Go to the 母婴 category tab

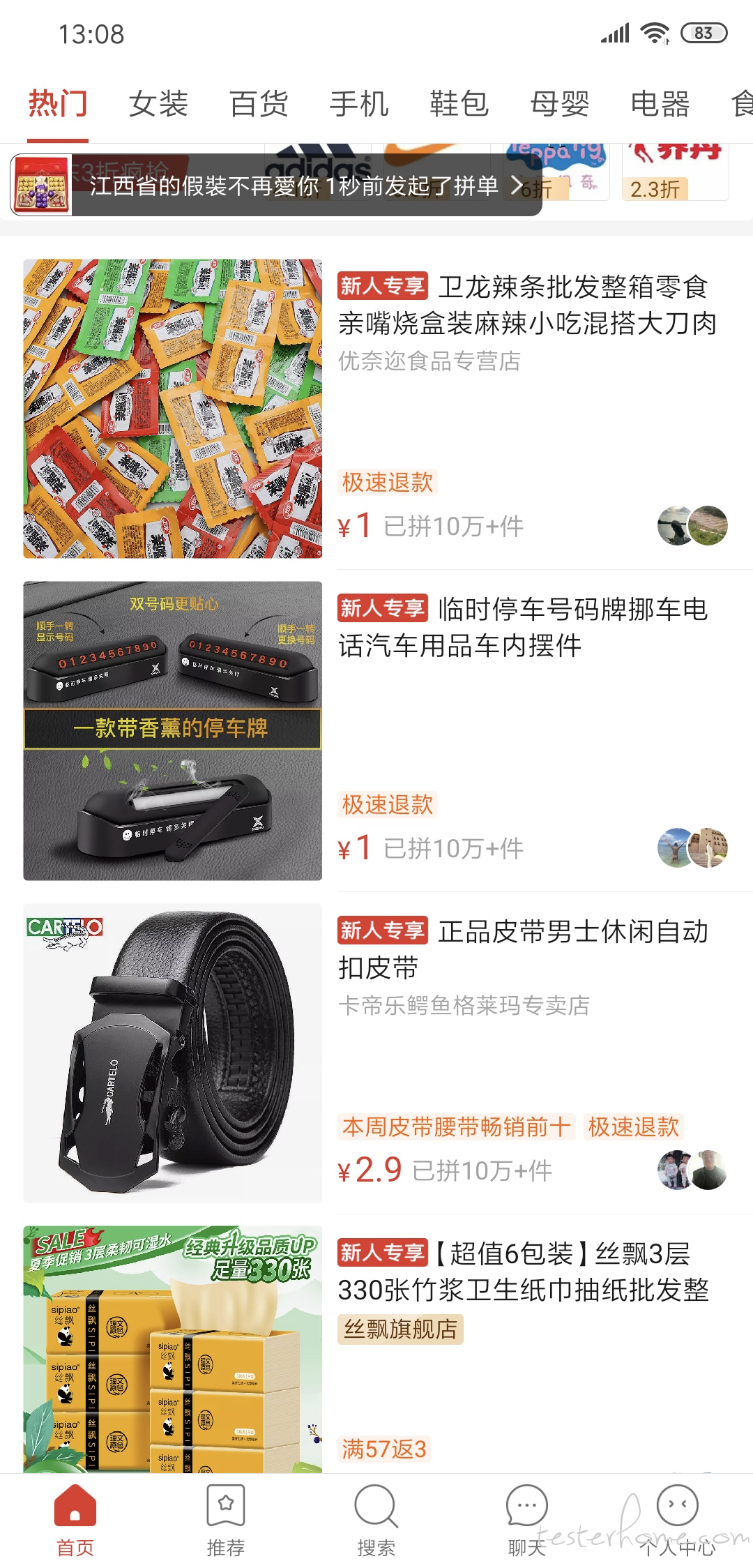[560, 104]
